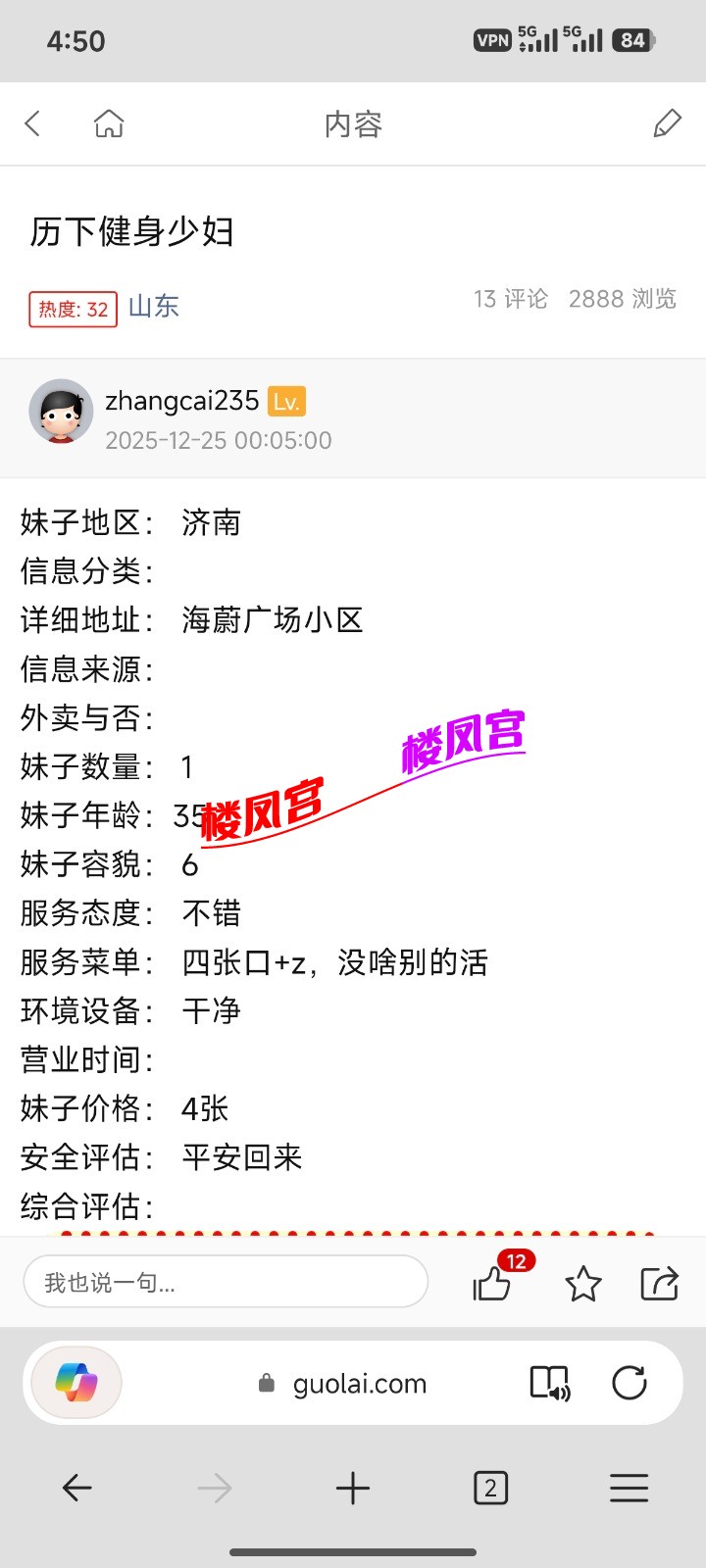Open the Copilot button in the browser bar
The height and width of the screenshot is (1568, 706).
point(76,1383)
